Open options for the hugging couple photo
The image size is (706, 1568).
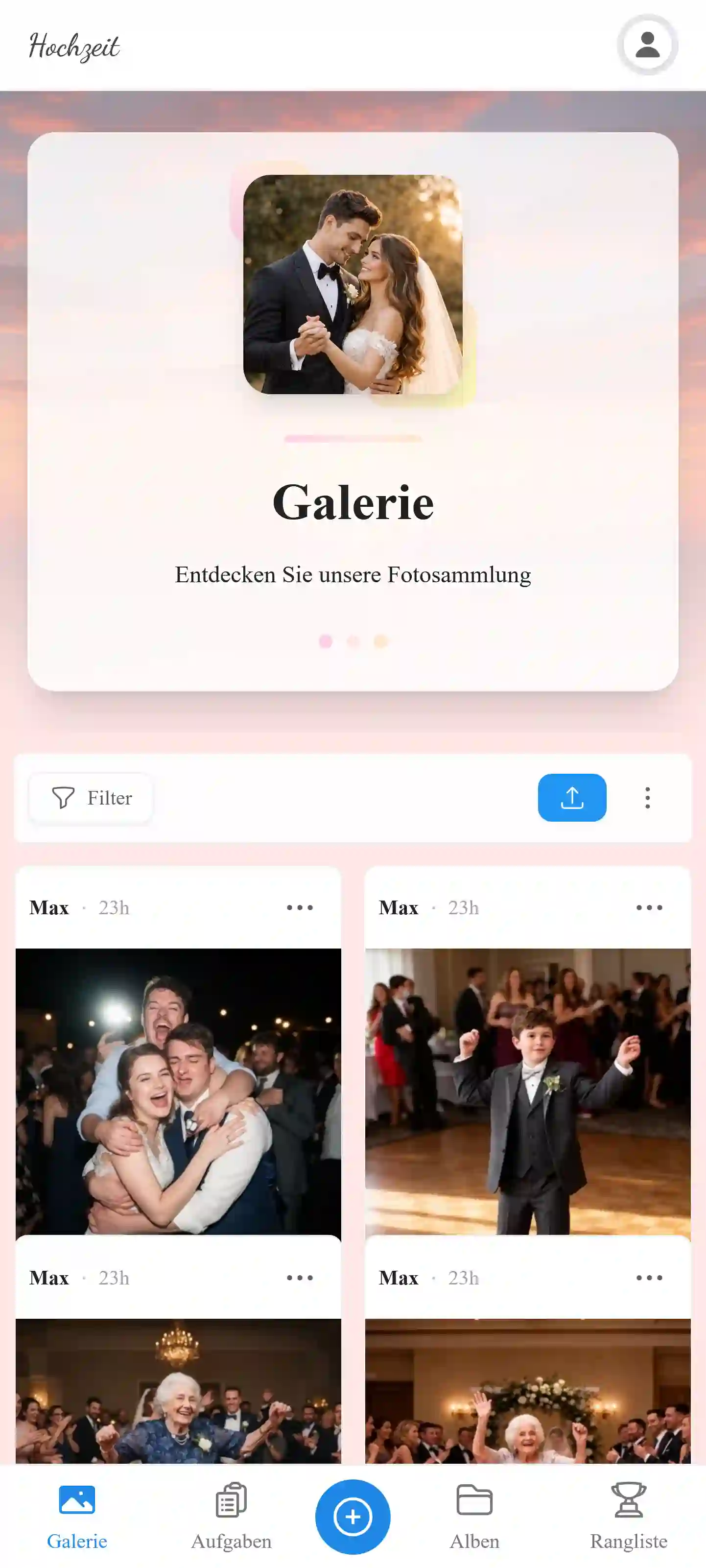[300, 907]
